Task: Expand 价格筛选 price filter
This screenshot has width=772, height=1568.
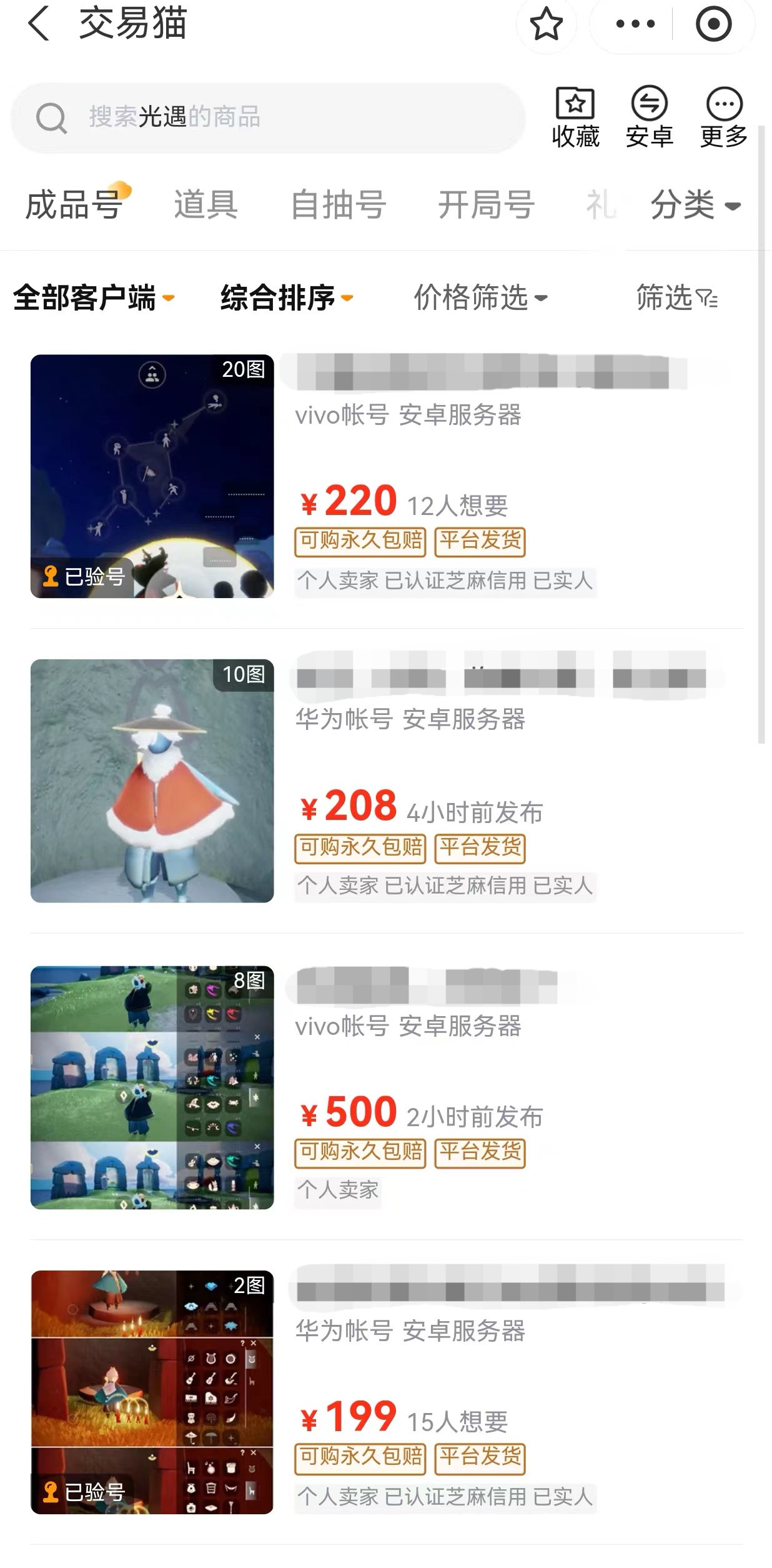Action: point(480,297)
